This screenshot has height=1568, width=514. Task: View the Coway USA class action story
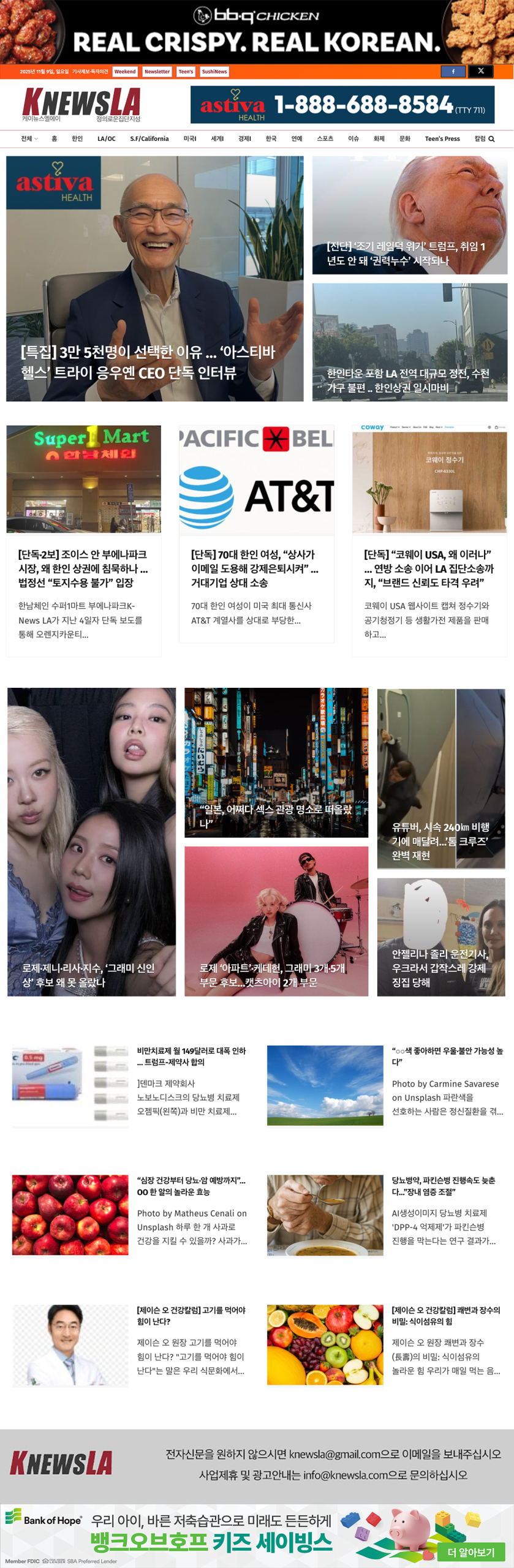[x=429, y=568]
